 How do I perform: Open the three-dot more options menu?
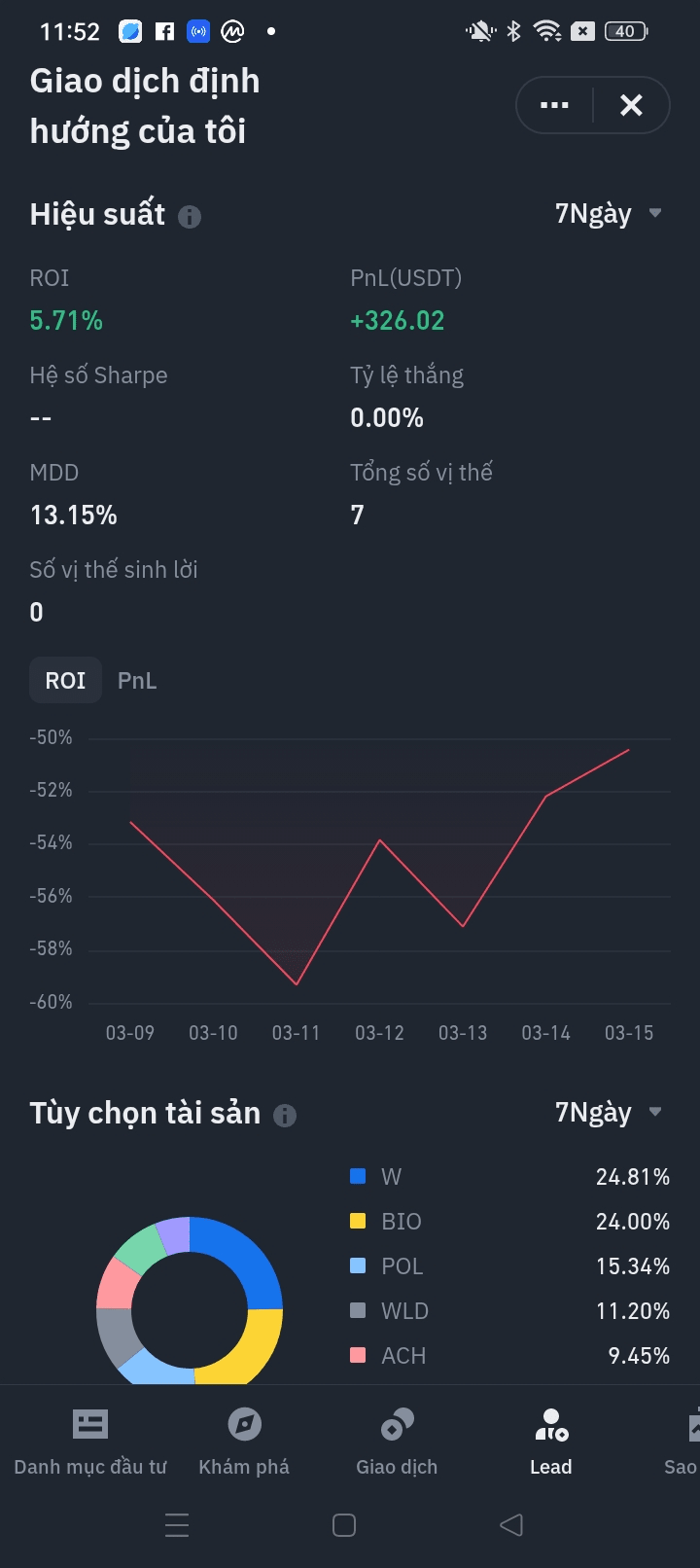(x=554, y=105)
